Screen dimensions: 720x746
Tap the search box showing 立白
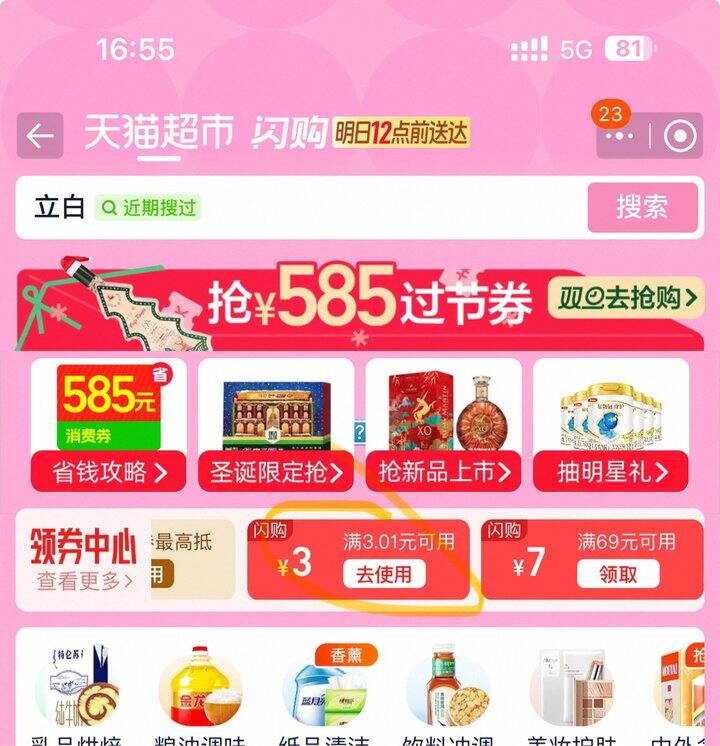(300, 207)
